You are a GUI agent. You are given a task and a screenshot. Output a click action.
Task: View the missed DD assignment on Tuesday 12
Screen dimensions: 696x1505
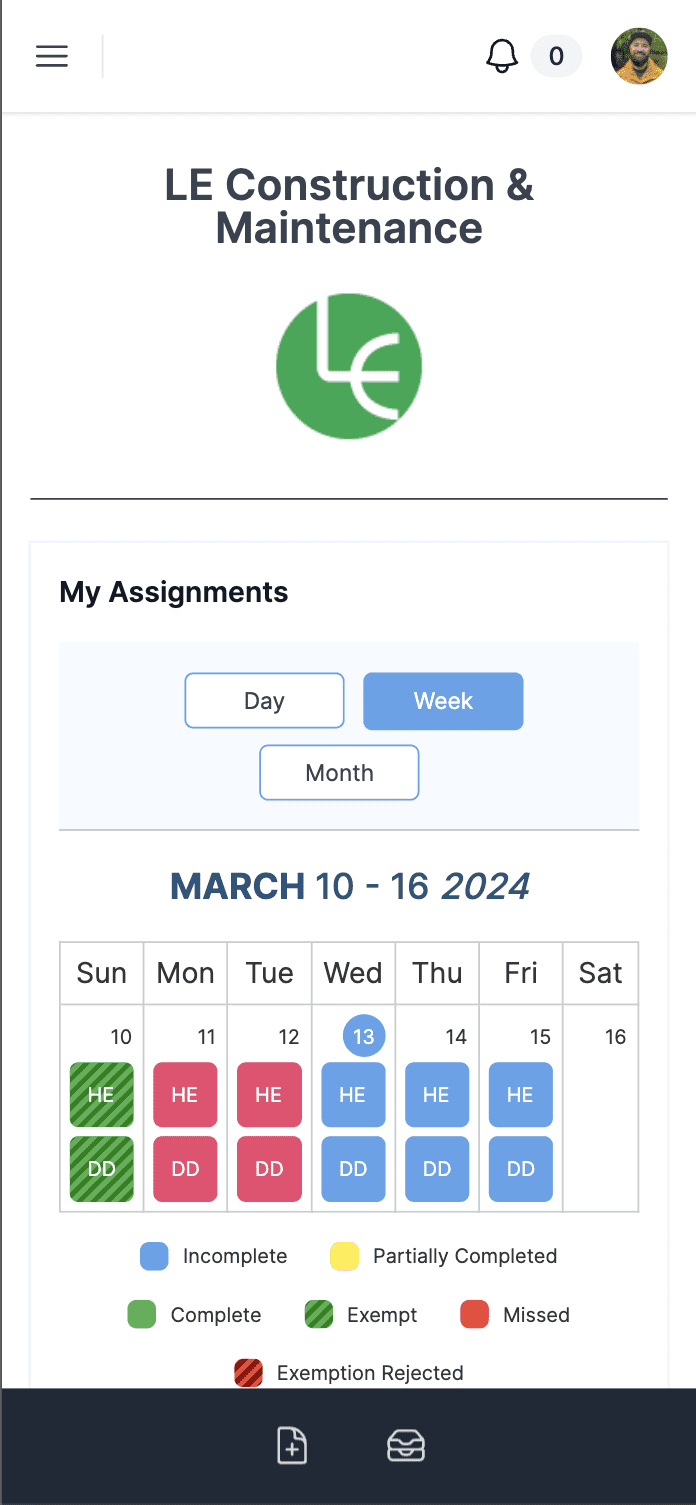269,1169
